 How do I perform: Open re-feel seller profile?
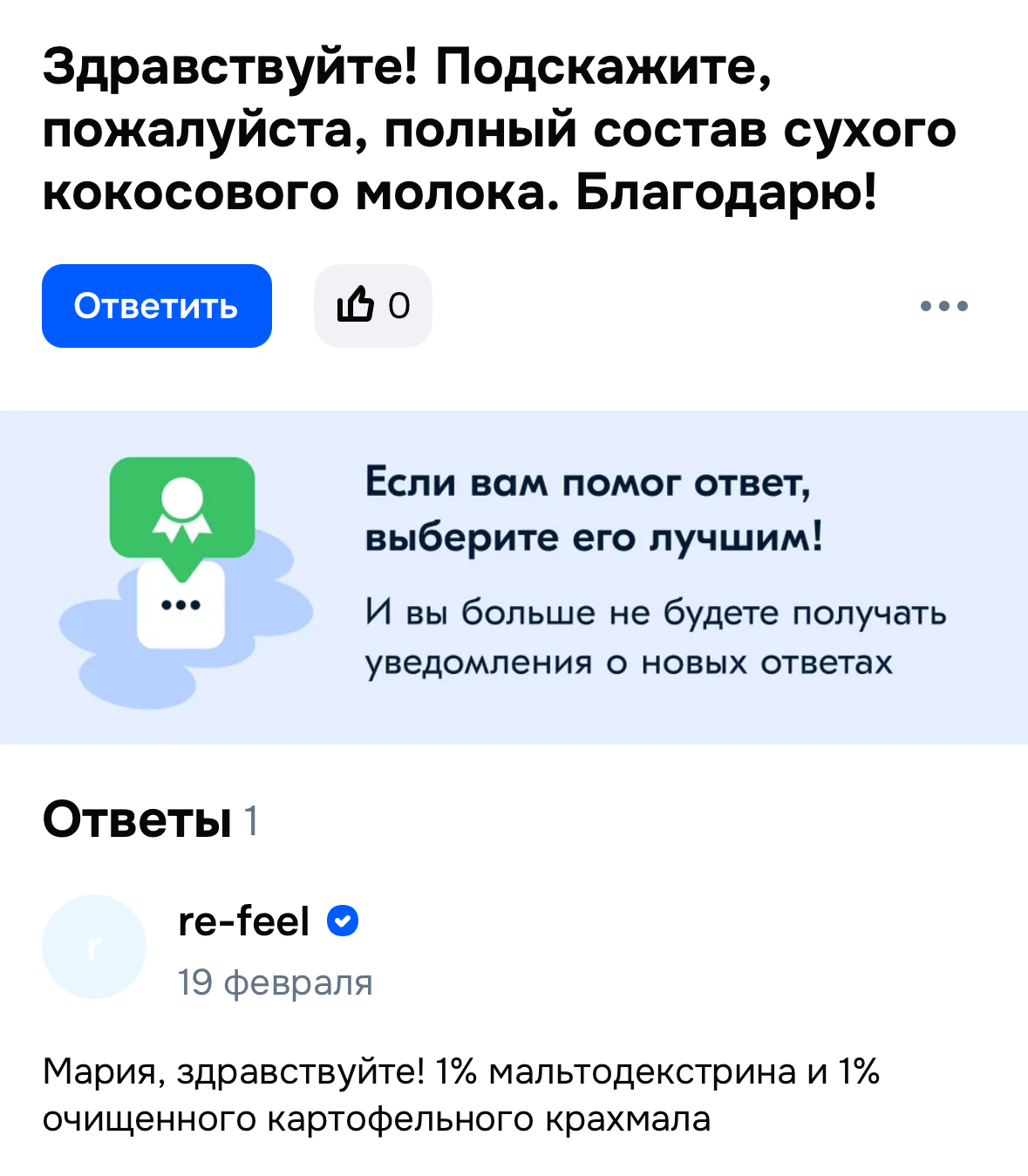point(243,921)
